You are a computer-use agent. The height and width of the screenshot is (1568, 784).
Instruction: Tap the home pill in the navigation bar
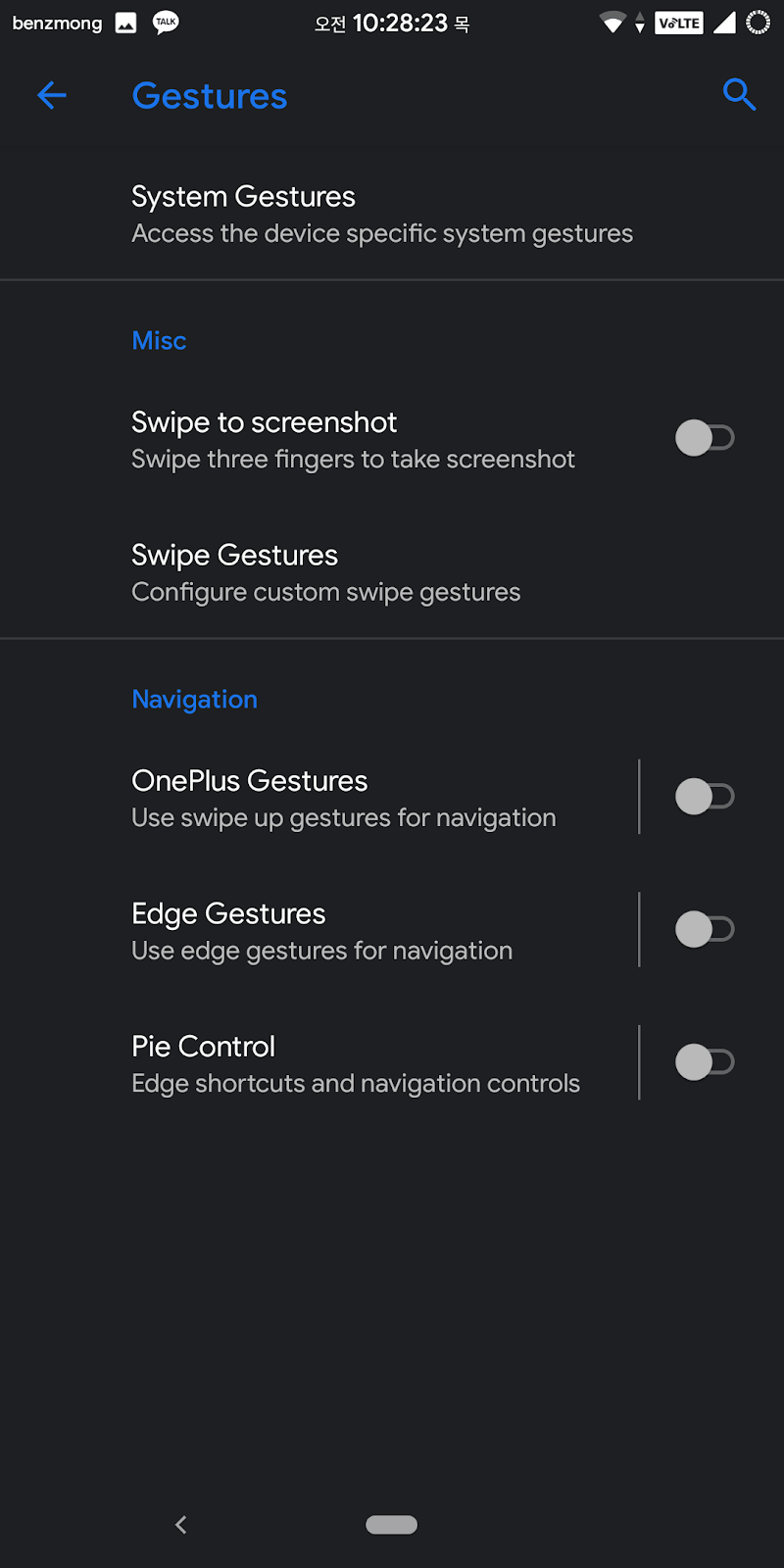click(392, 1525)
